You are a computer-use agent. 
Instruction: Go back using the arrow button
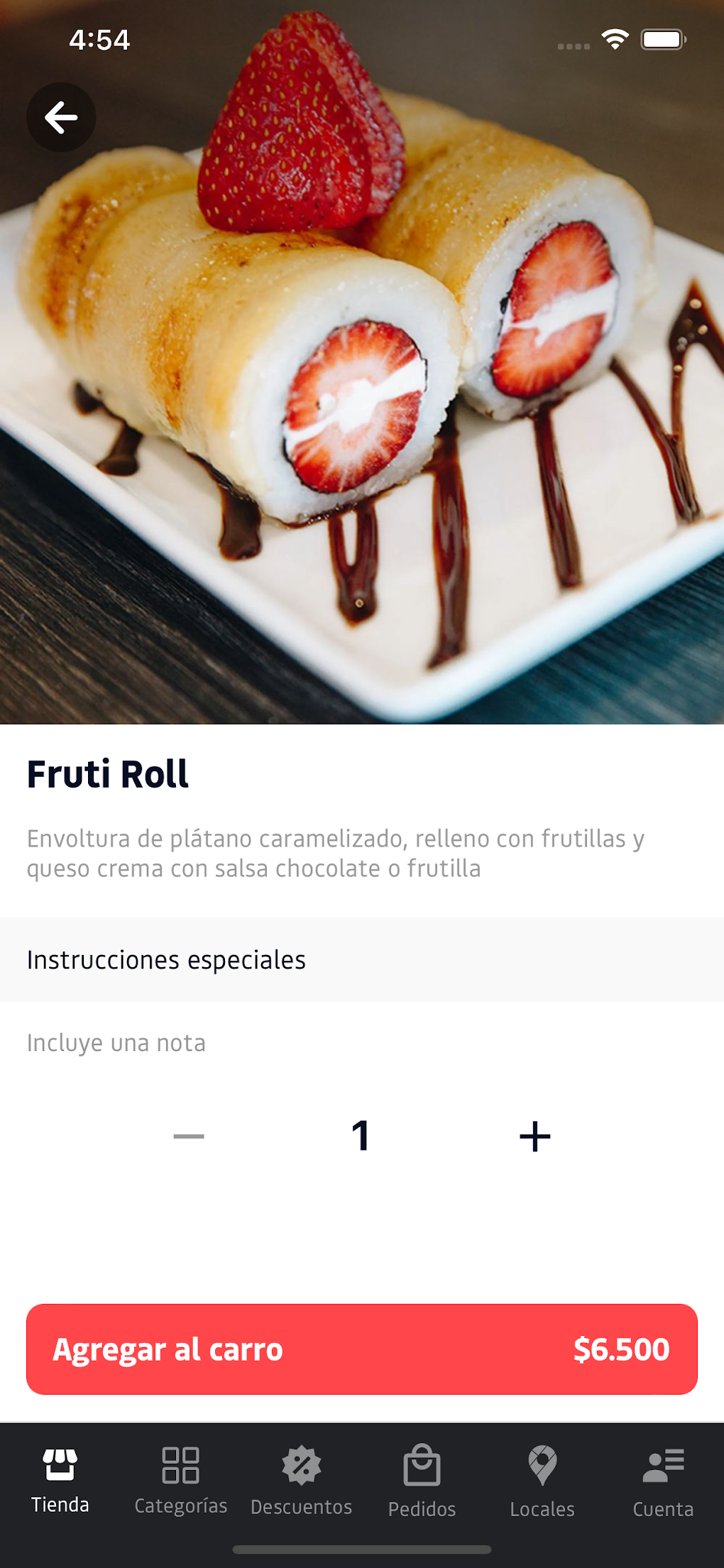(x=61, y=117)
